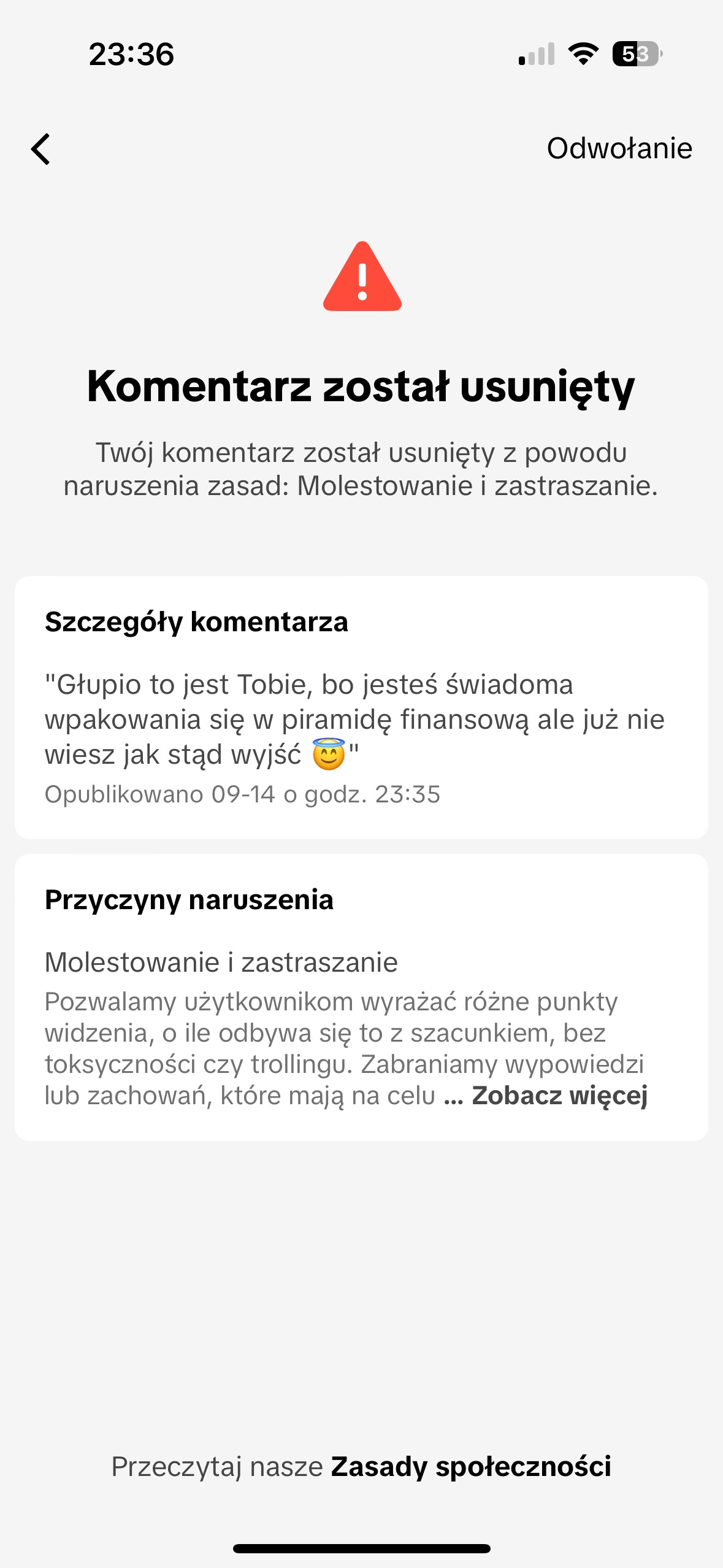723x1568 pixels.
Task: Open the Zasady społeczności link
Action: pyautogui.click(x=470, y=1467)
